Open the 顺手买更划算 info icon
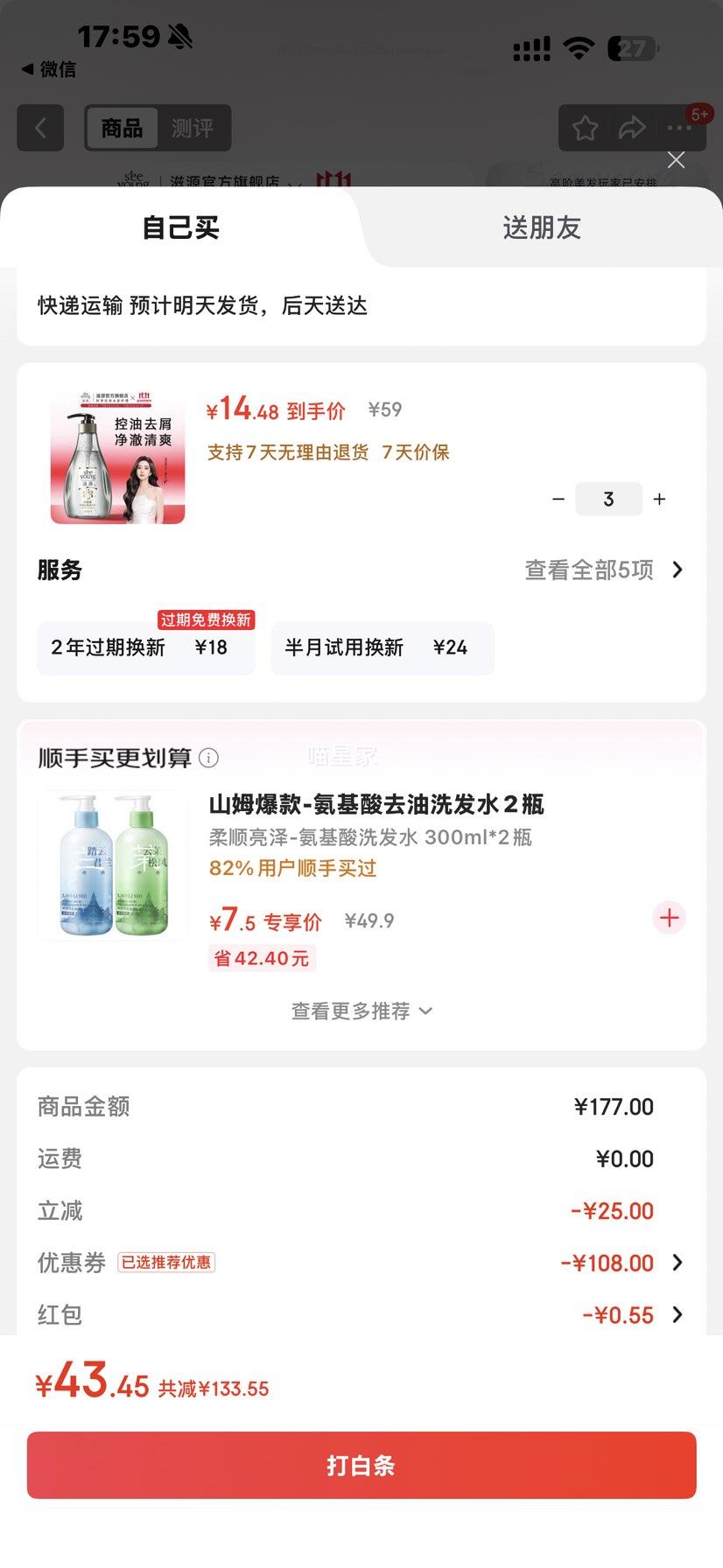 [x=208, y=758]
